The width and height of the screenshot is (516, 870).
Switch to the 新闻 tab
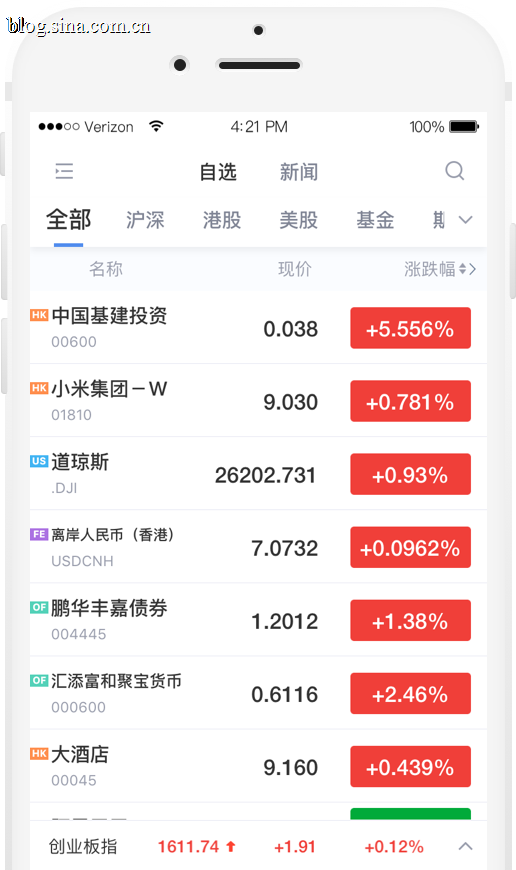click(299, 172)
